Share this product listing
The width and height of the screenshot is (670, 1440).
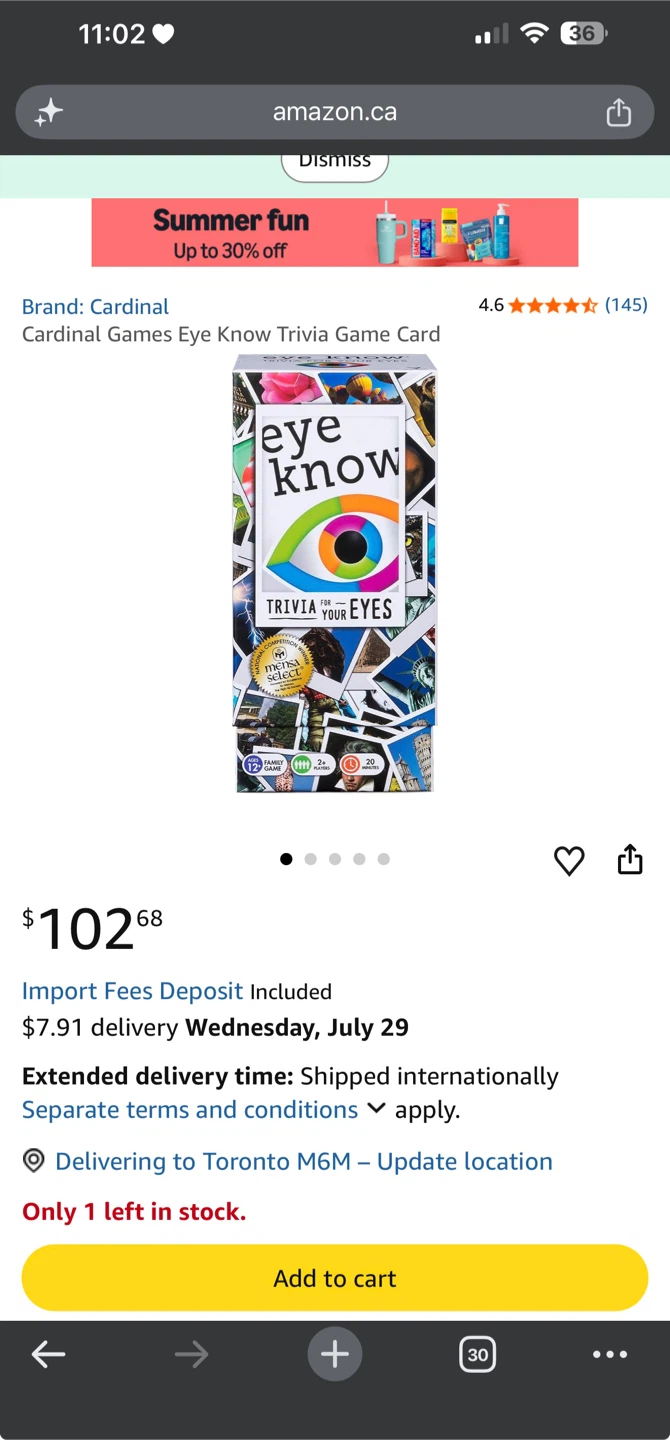630,859
